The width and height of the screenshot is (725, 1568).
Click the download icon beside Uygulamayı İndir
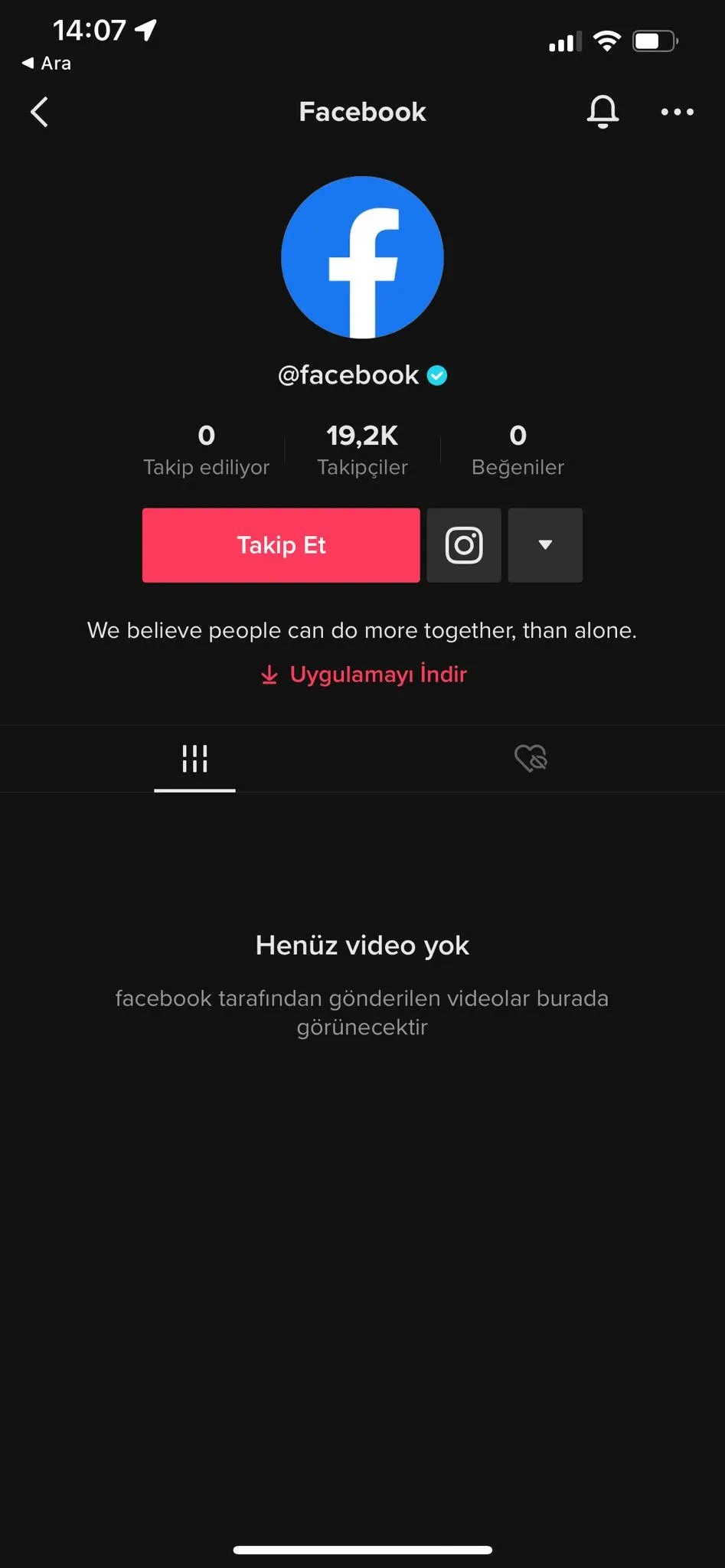(x=269, y=675)
